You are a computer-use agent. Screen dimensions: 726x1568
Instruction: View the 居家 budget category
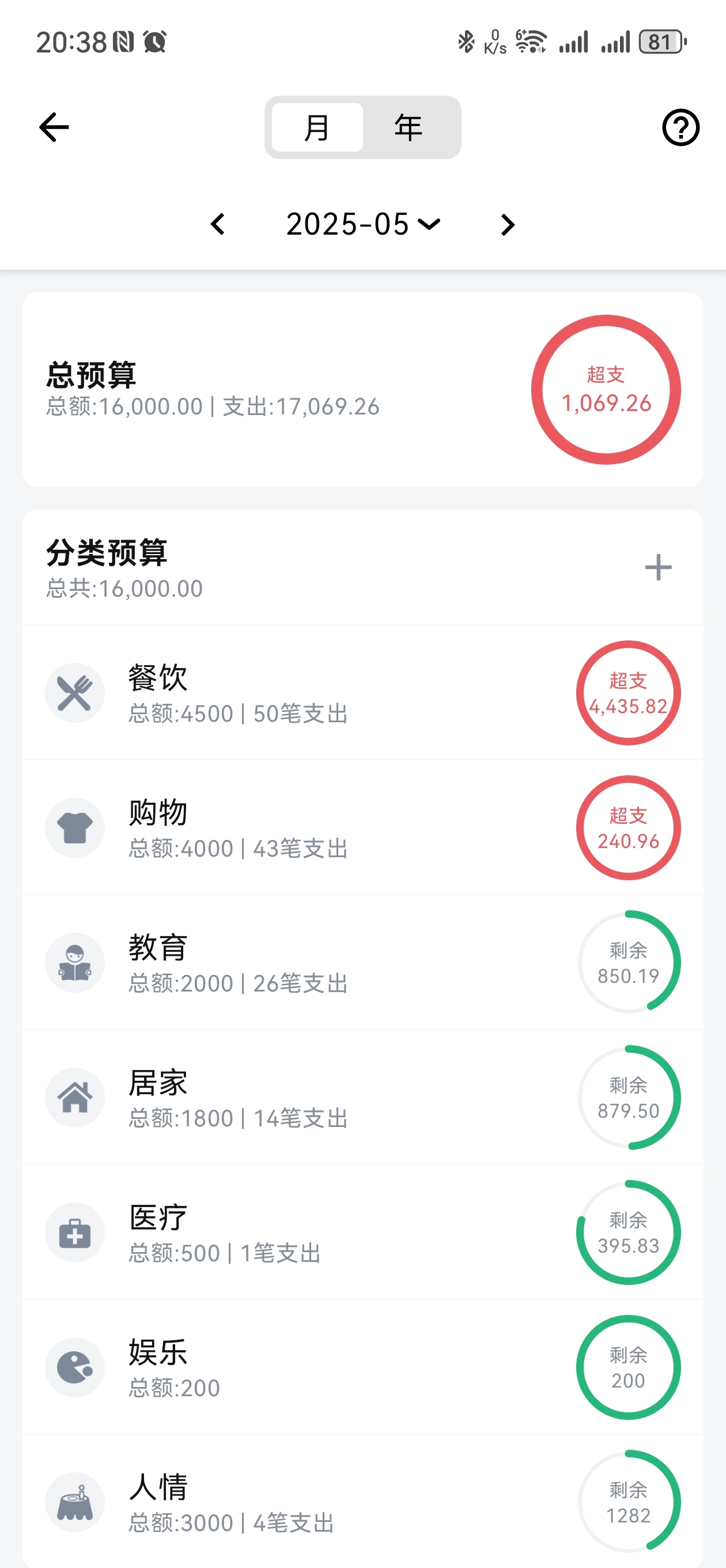tap(362, 1098)
